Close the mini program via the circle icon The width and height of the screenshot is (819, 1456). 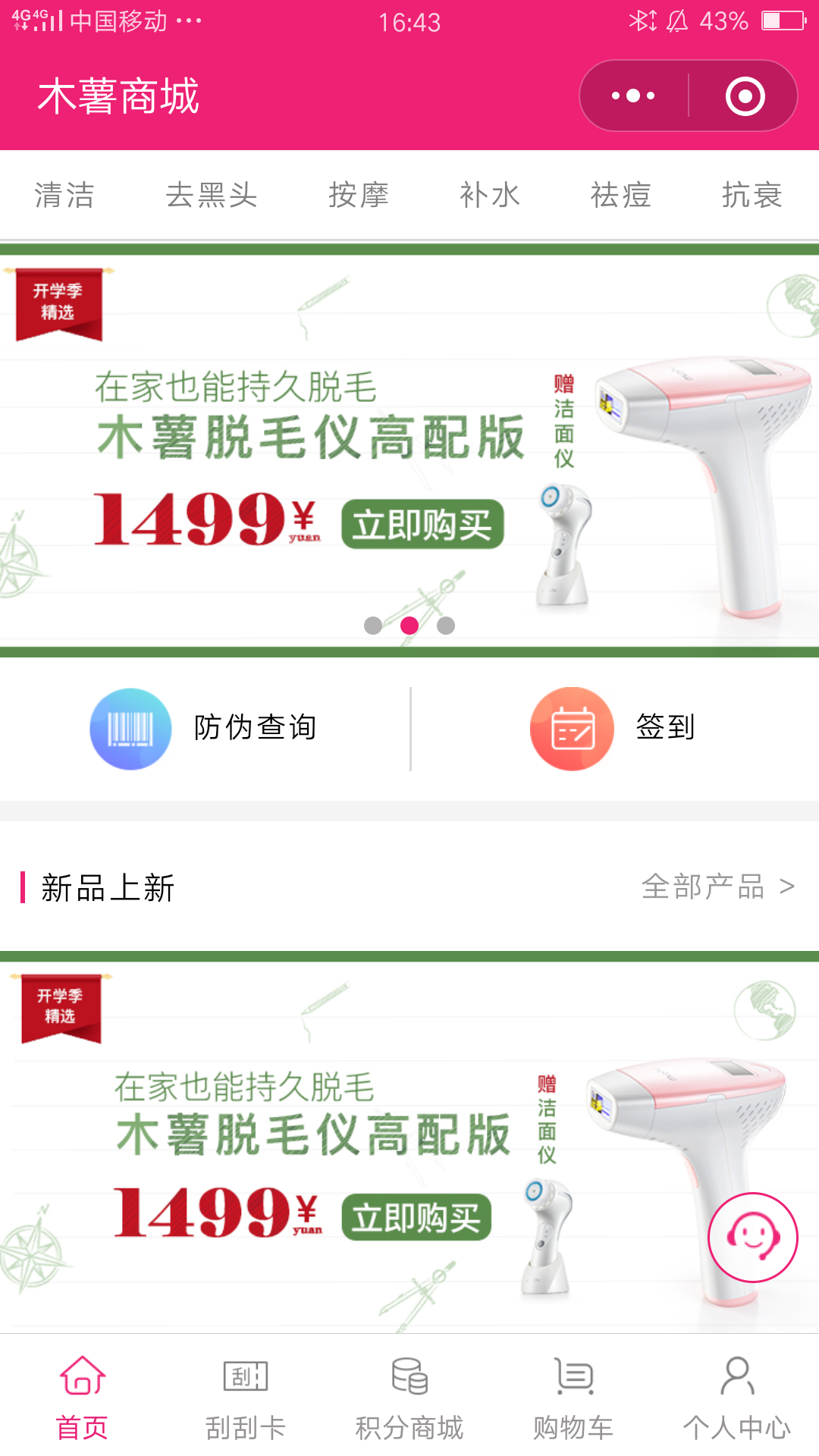(x=745, y=96)
